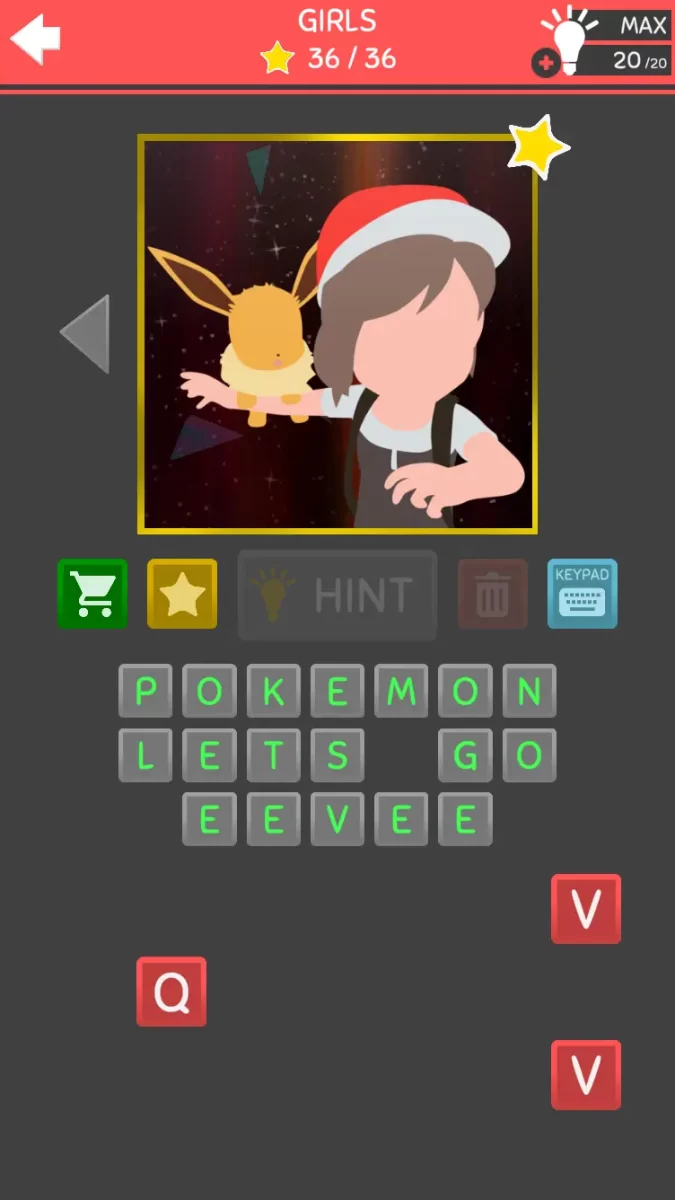
Task: Go to the previous puzzle image
Action: [x=84, y=334]
